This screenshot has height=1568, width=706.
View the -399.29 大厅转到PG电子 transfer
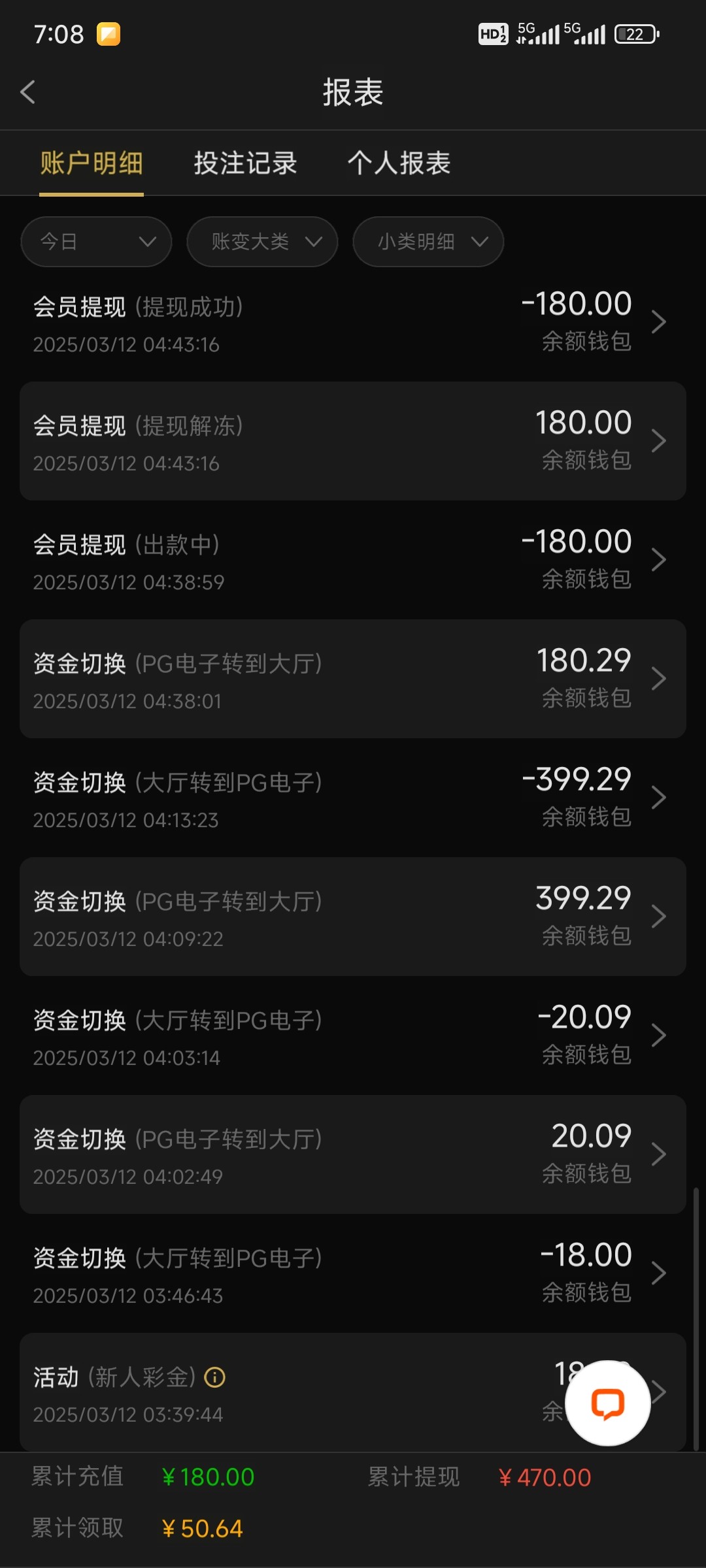click(353, 798)
